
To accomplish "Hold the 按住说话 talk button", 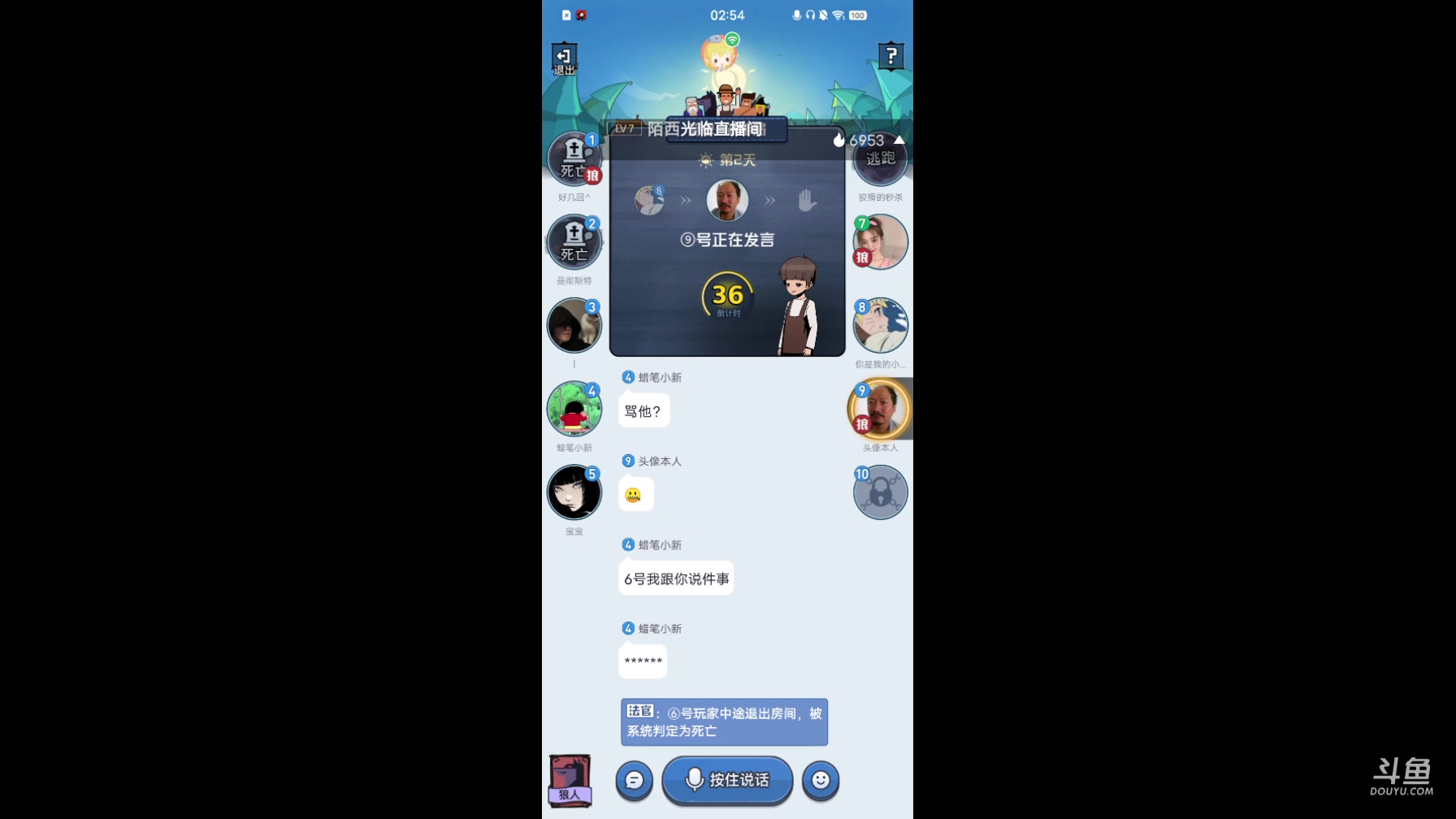I will 727,780.
